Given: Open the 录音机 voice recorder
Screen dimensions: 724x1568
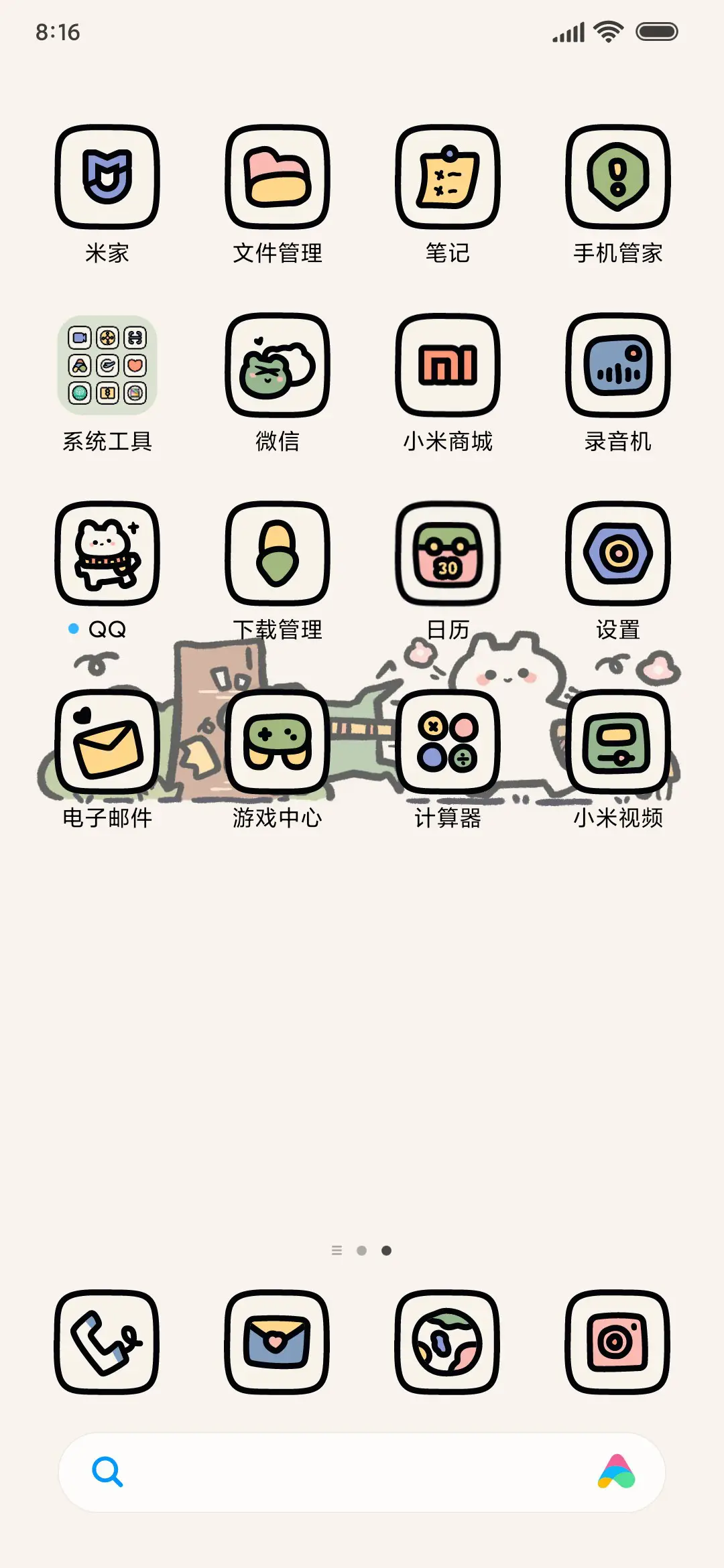Looking at the screenshot, I should click(617, 364).
